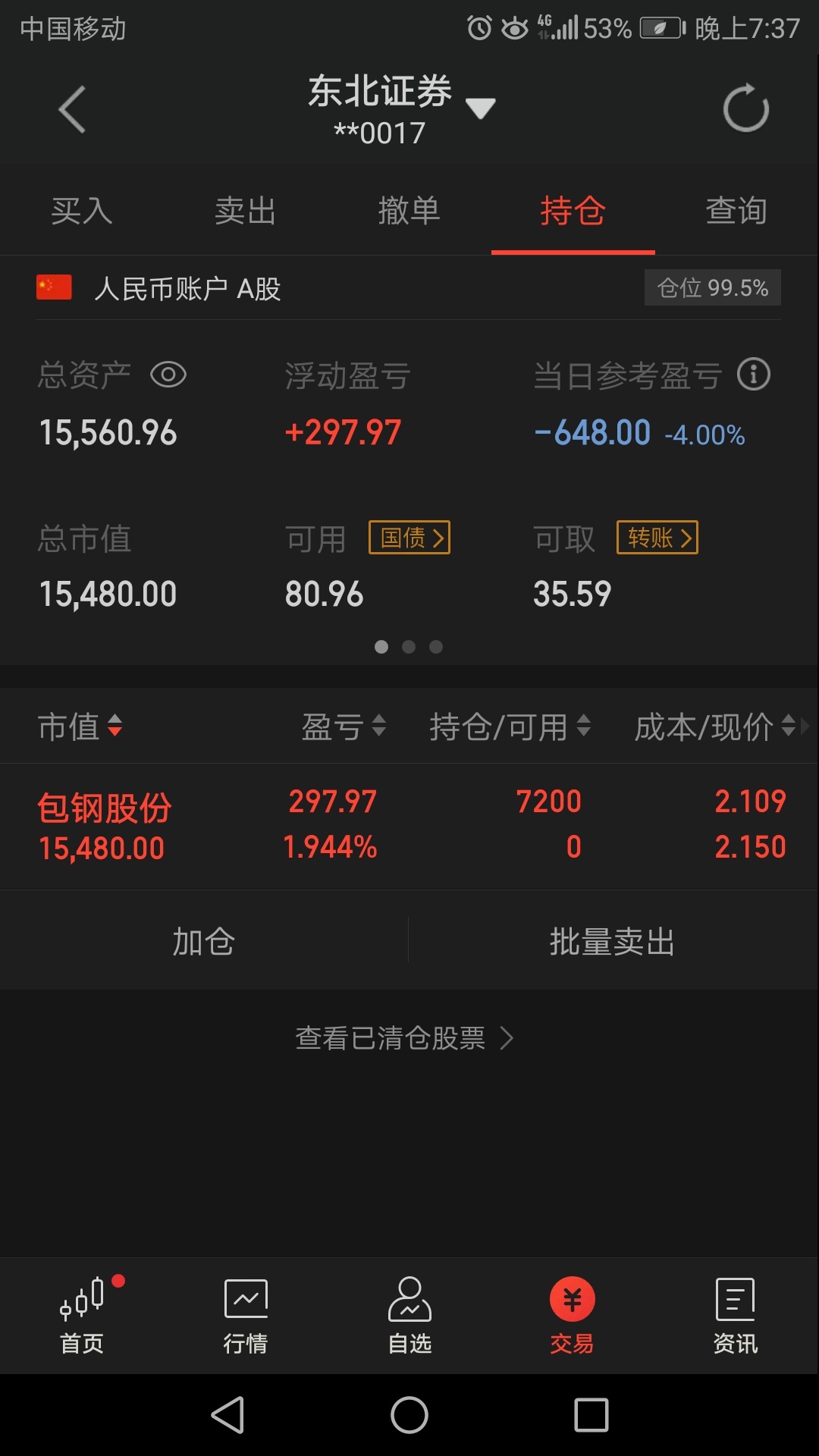Open the 行情 bottom tab
Viewport: 819px width, 1456px height.
click(246, 1316)
